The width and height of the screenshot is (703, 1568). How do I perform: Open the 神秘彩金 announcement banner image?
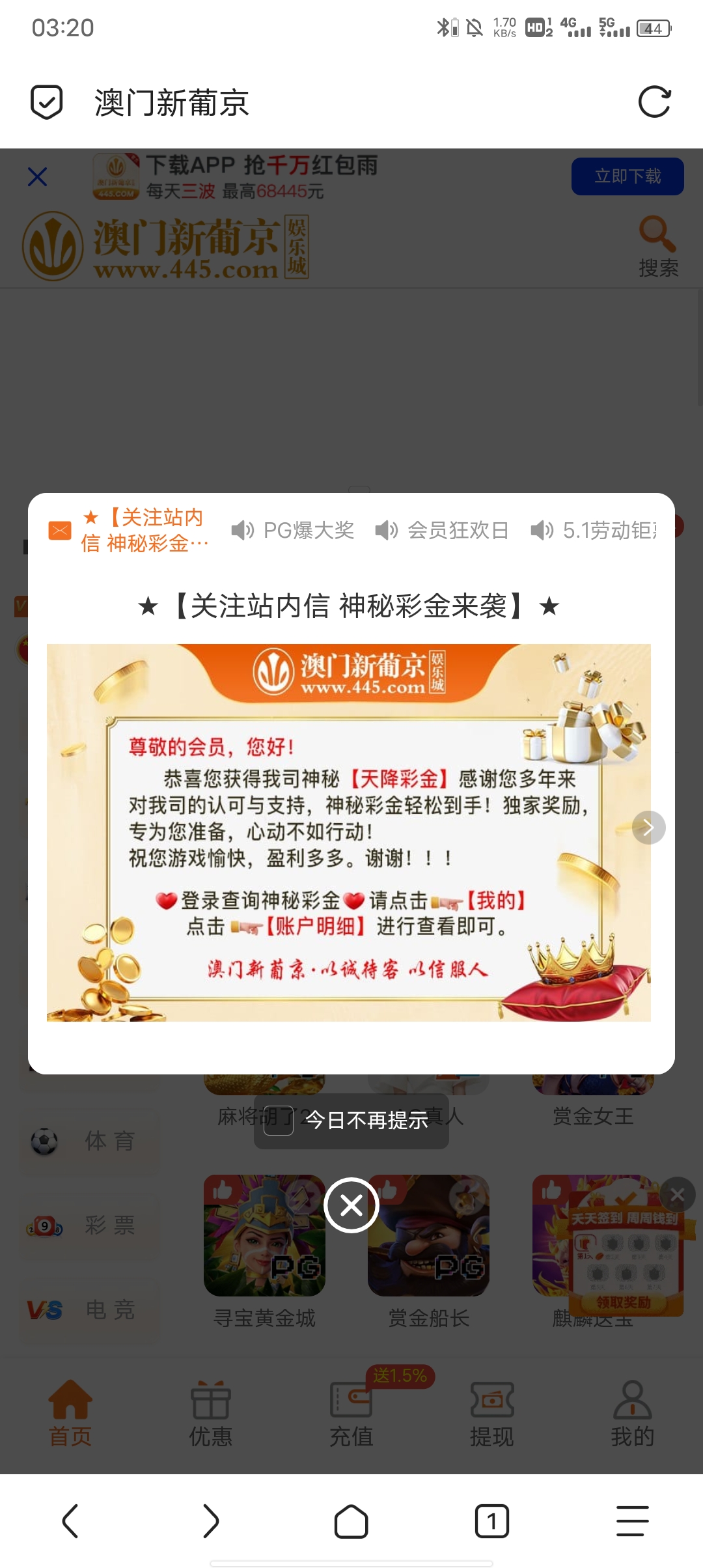[348, 832]
